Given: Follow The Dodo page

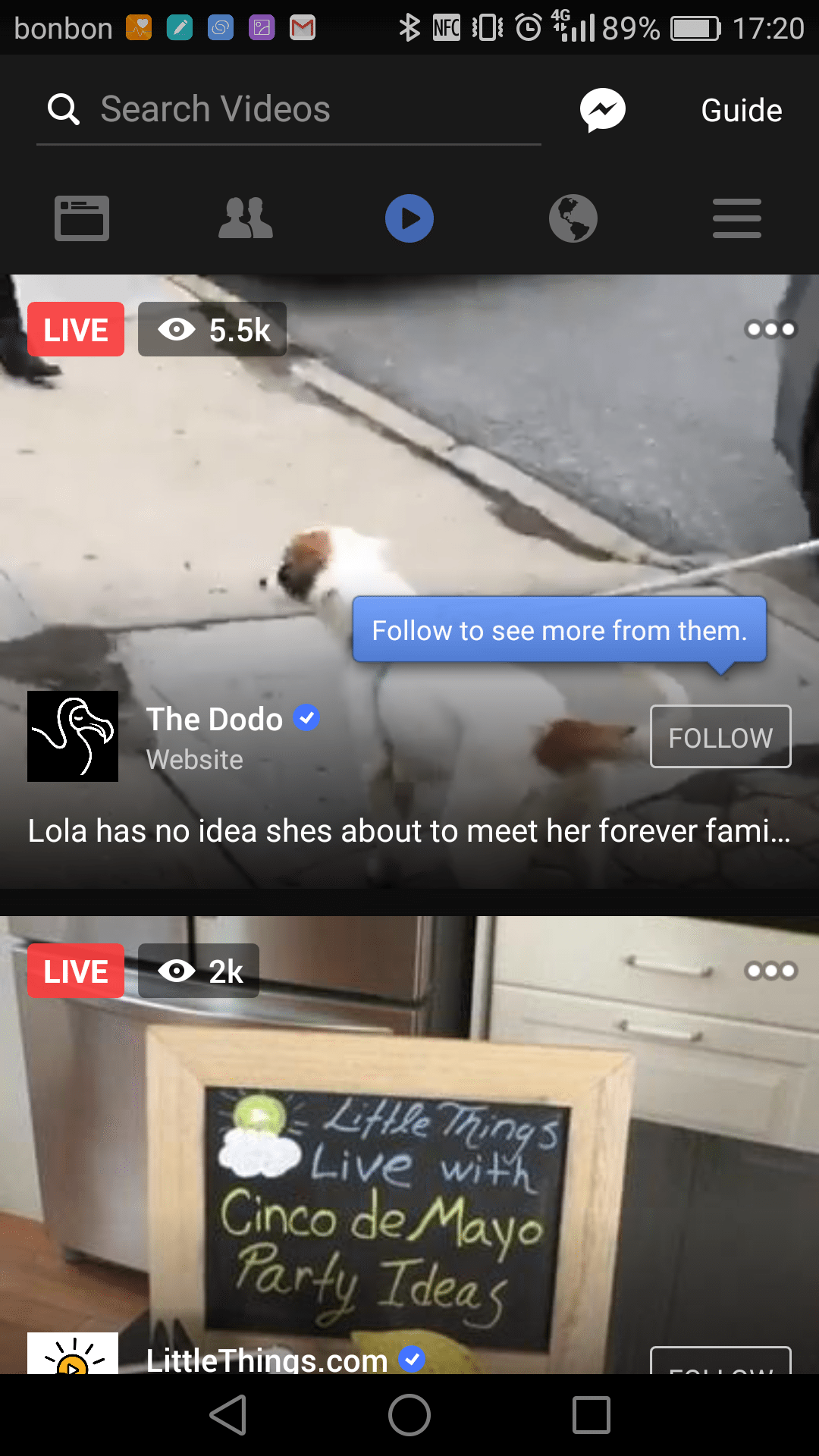Looking at the screenshot, I should click(720, 736).
